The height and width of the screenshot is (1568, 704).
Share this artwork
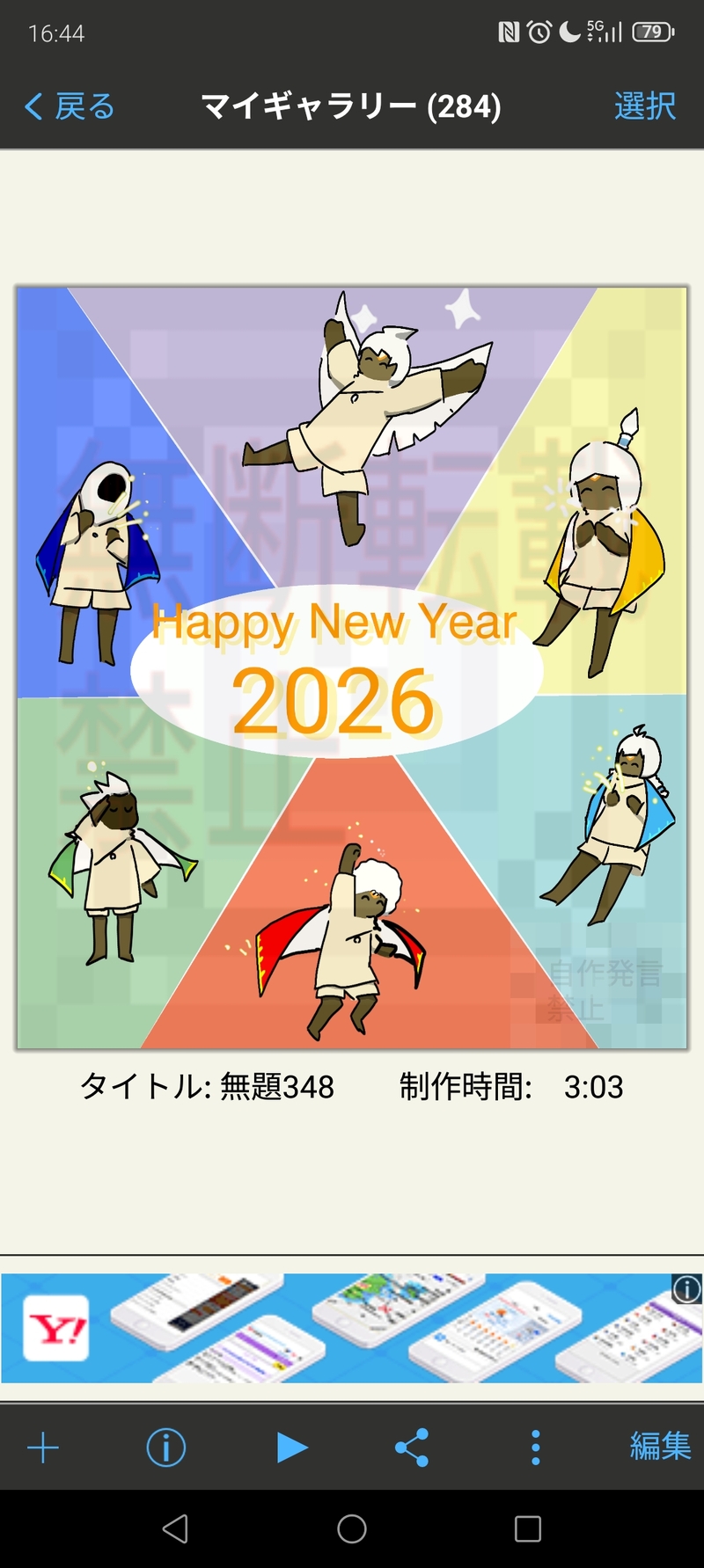coord(412,1447)
